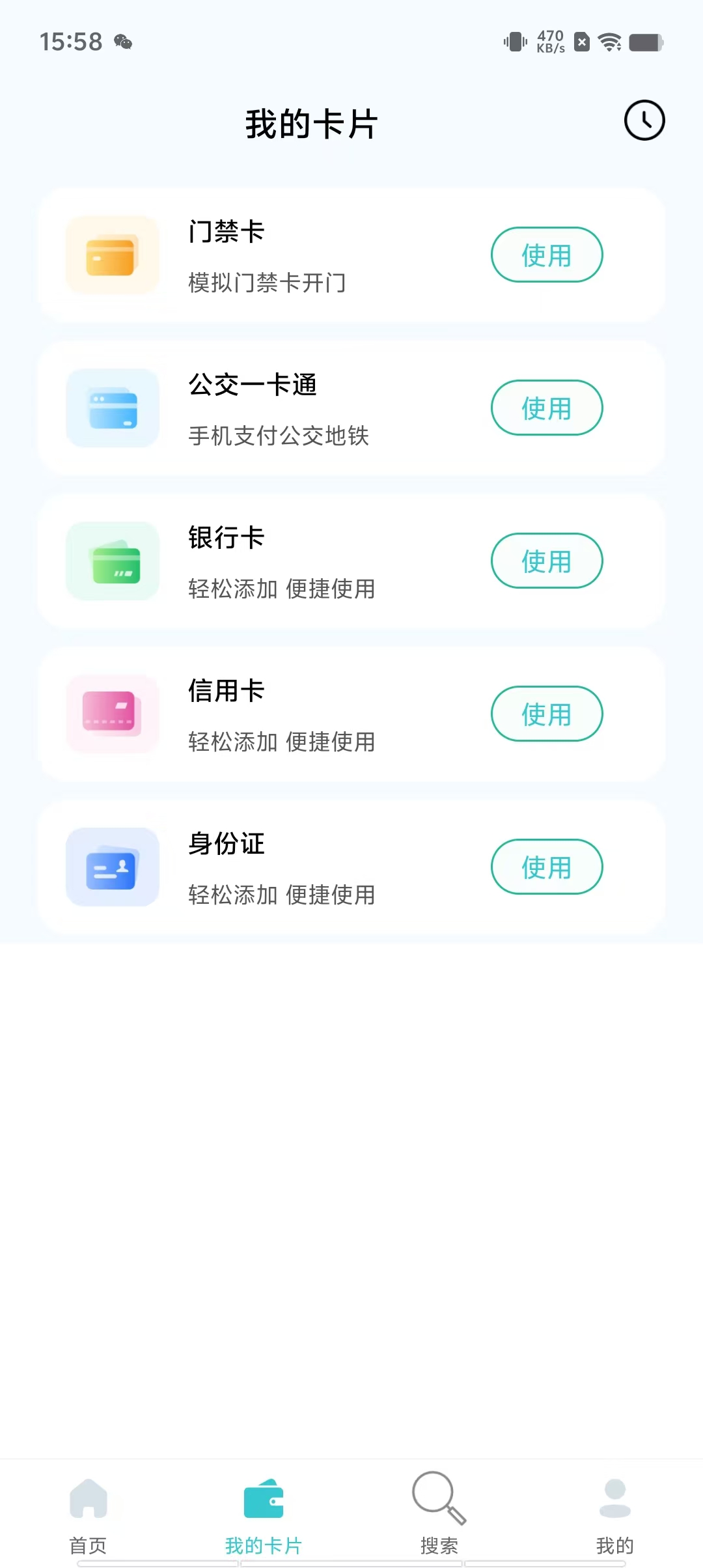The height and width of the screenshot is (1568, 703).
Task: Tap the blue transit card (公交一卡通) icon
Action: click(112, 408)
